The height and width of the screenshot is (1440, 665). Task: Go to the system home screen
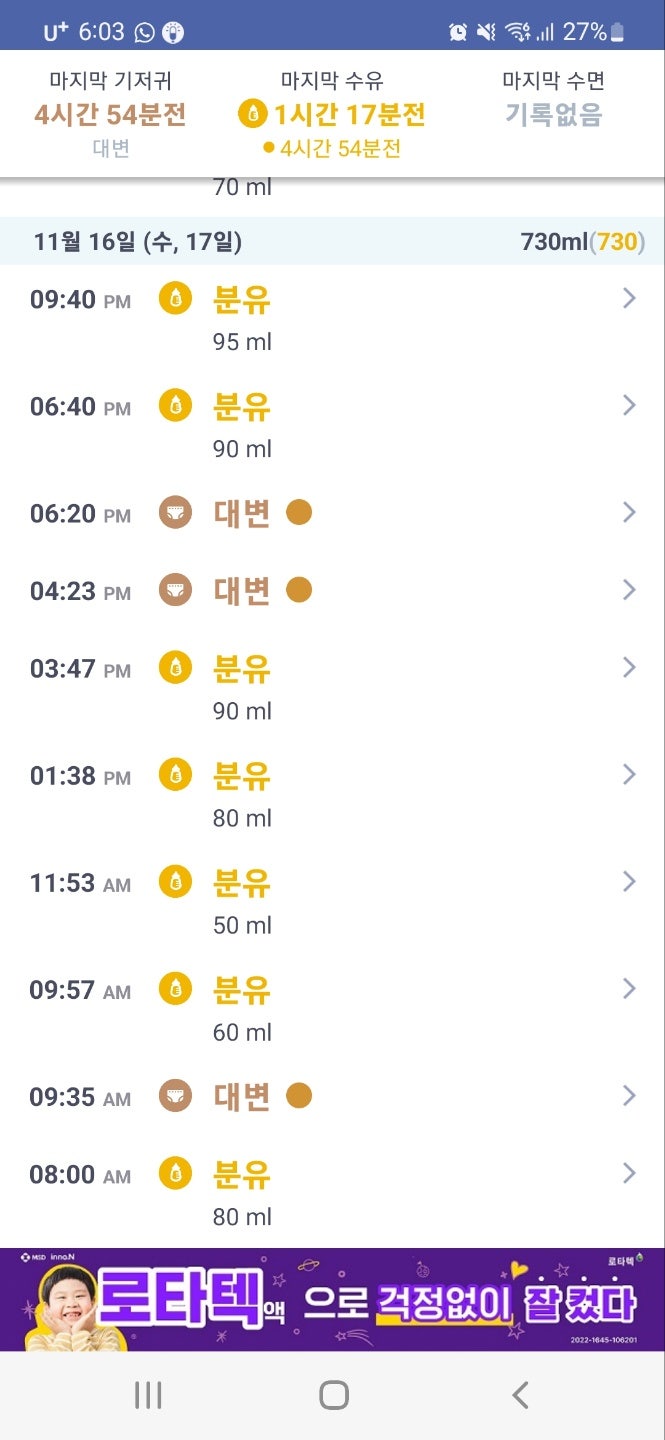coord(333,1395)
